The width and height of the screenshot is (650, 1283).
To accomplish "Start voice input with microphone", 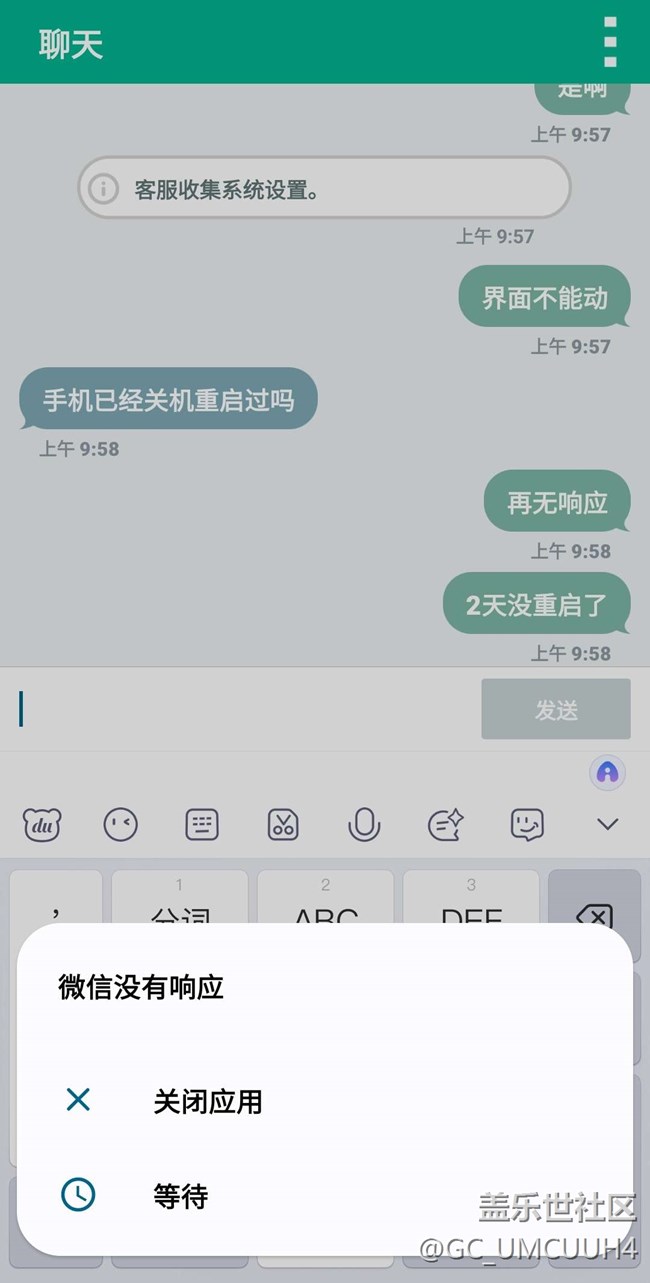I will [x=364, y=825].
